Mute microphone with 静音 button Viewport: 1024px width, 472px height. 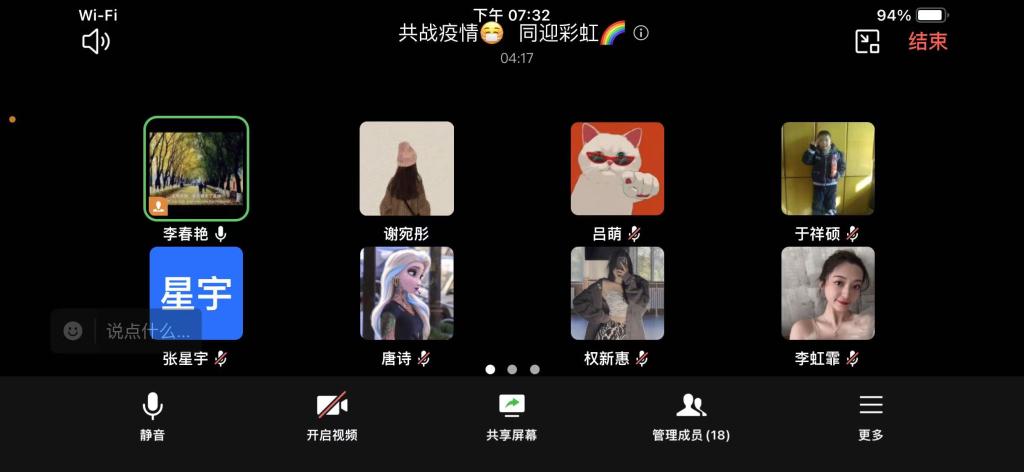pyautogui.click(x=152, y=415)
